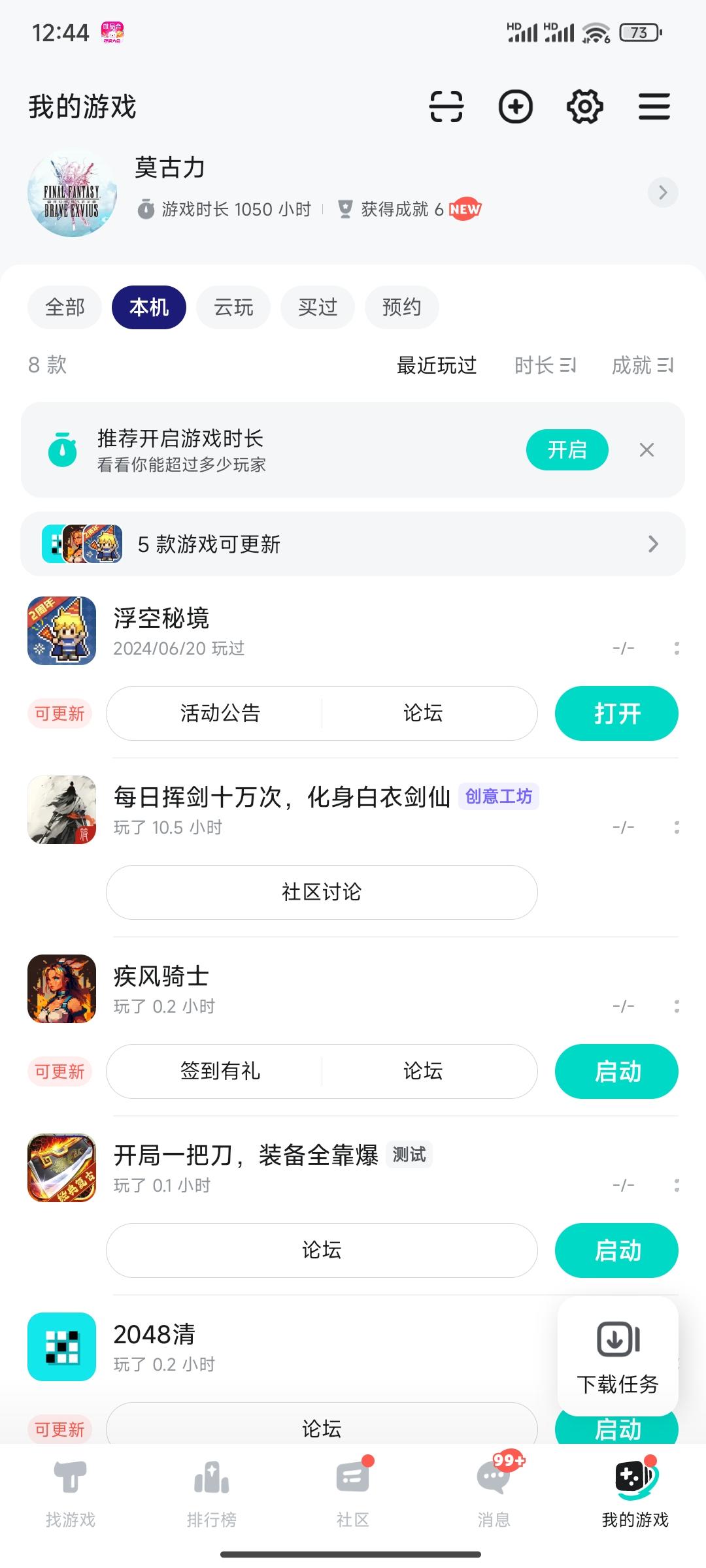The width and height of the screenshot is (706, 1568).
Task: Sort games by 时长
Action: point(545,365)
